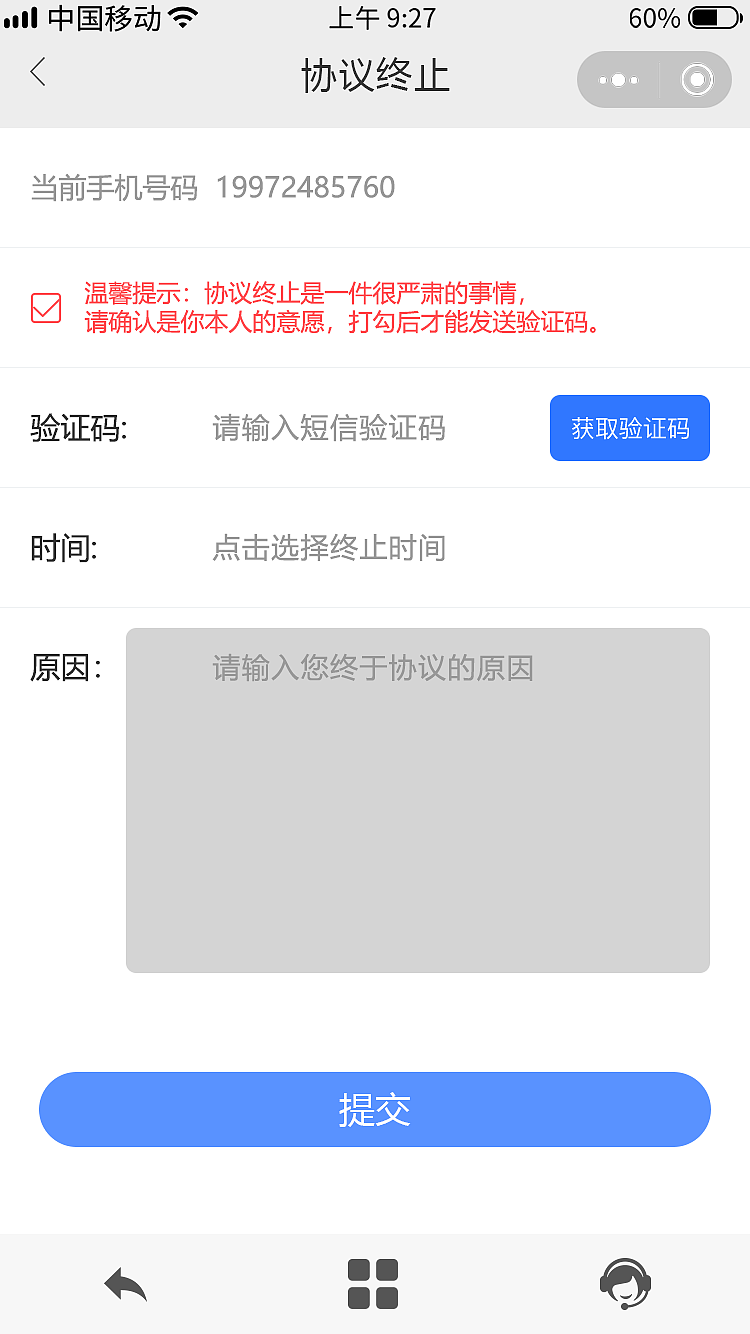The image size is (750, 1334).
Task: Tap the top-left back chevron
Action: [x=38, y=73]
